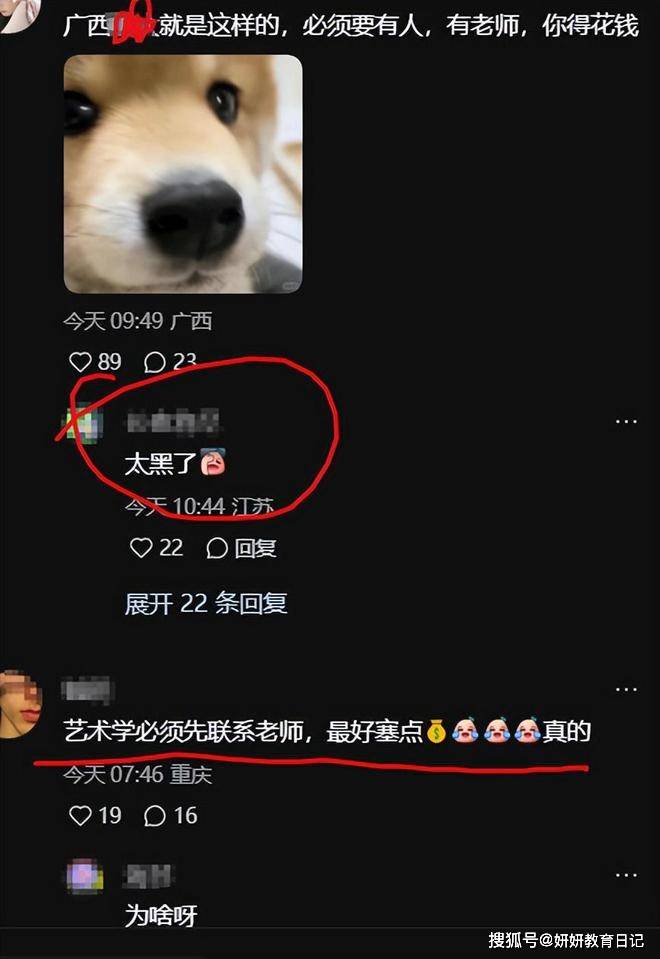Open the overflow menu on the 艺术学 comment

pyautogui.click(x=626, y=690)
